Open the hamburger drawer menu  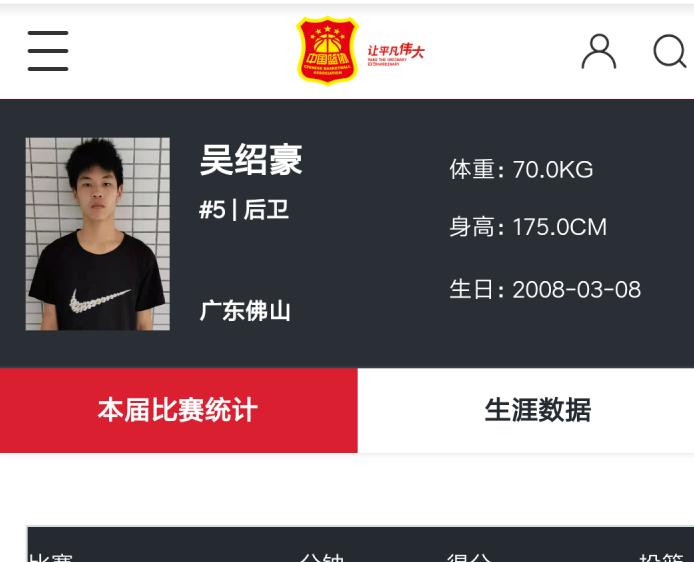48,50
